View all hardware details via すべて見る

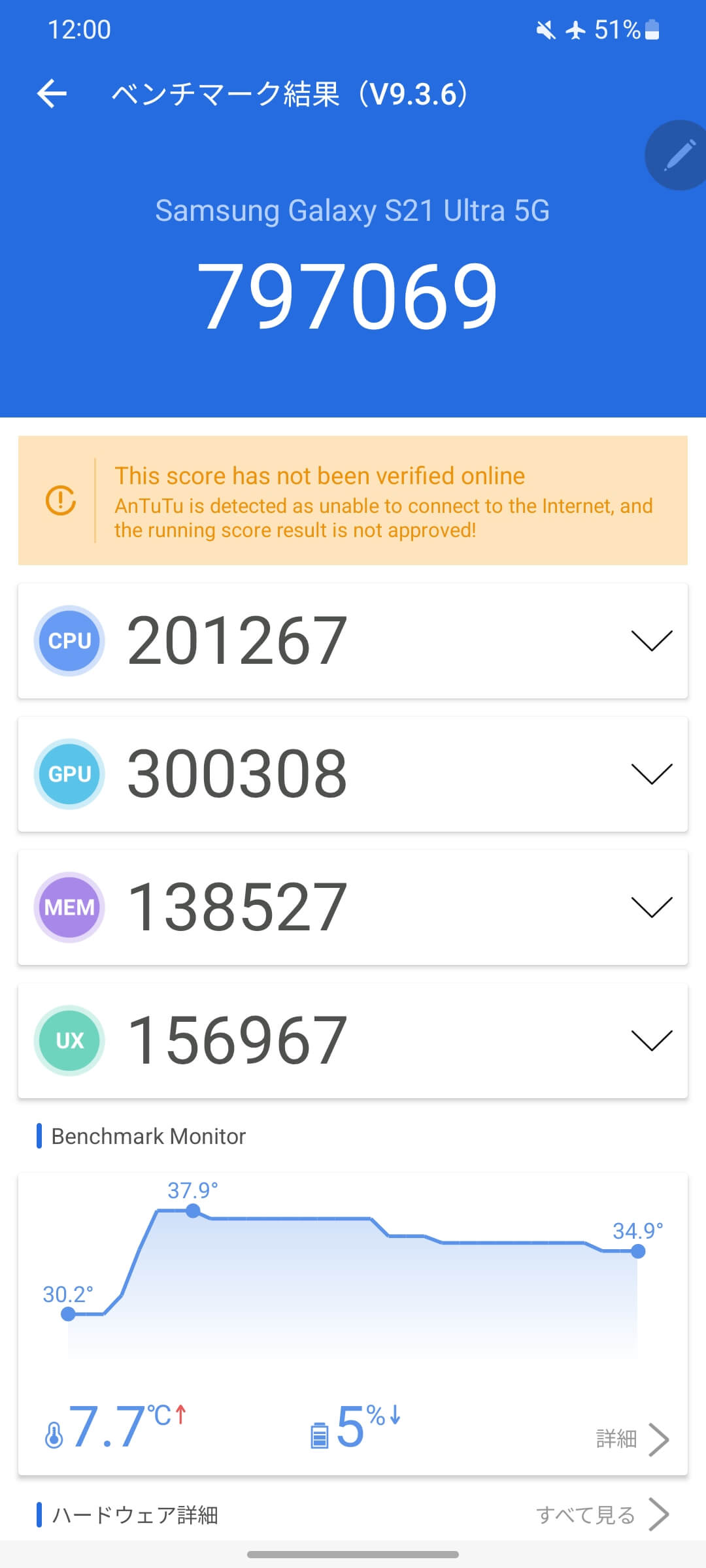[601, 1514]
